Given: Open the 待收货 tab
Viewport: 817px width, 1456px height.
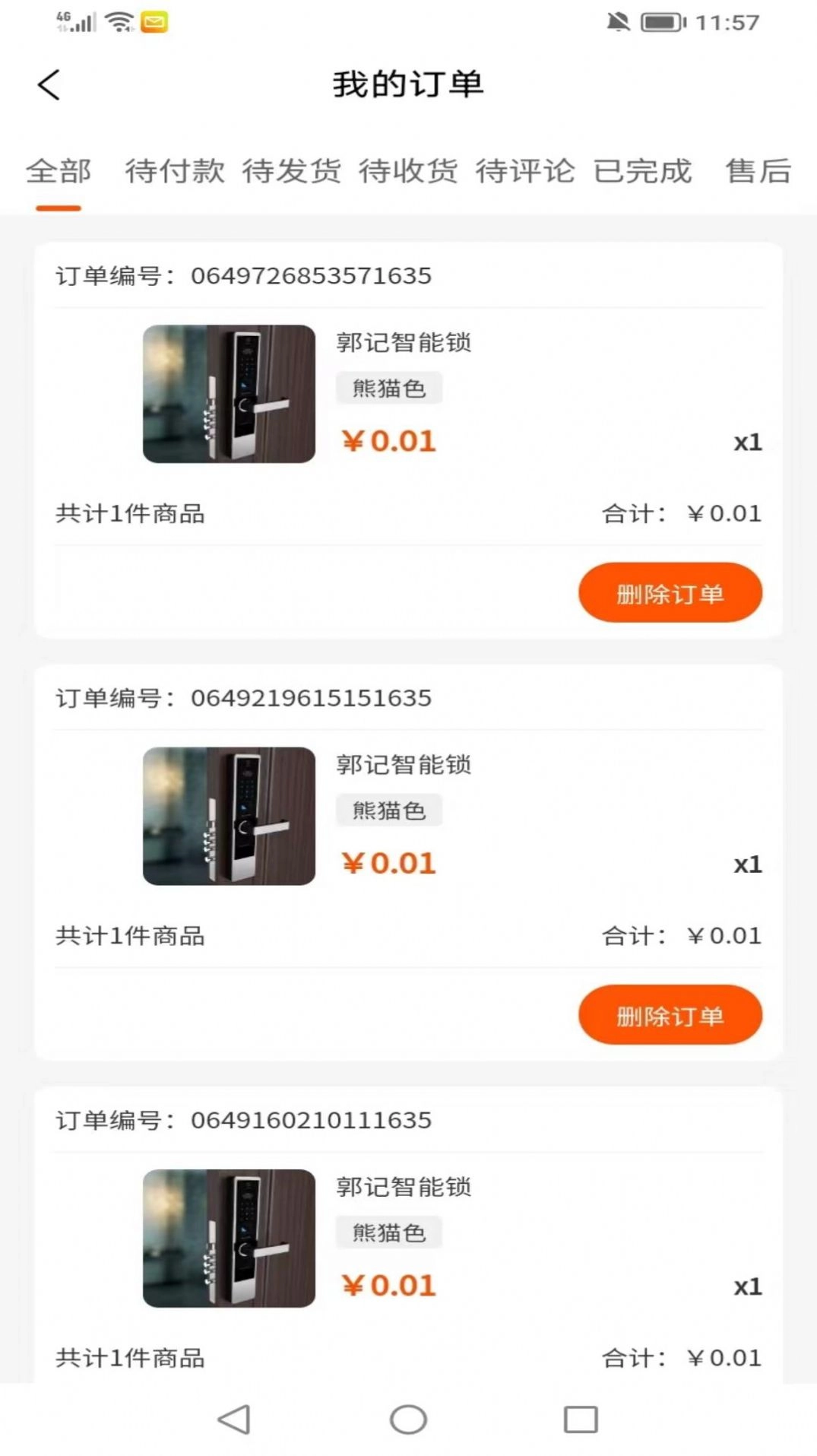Looking at the screenshot, I should [408, 172].
